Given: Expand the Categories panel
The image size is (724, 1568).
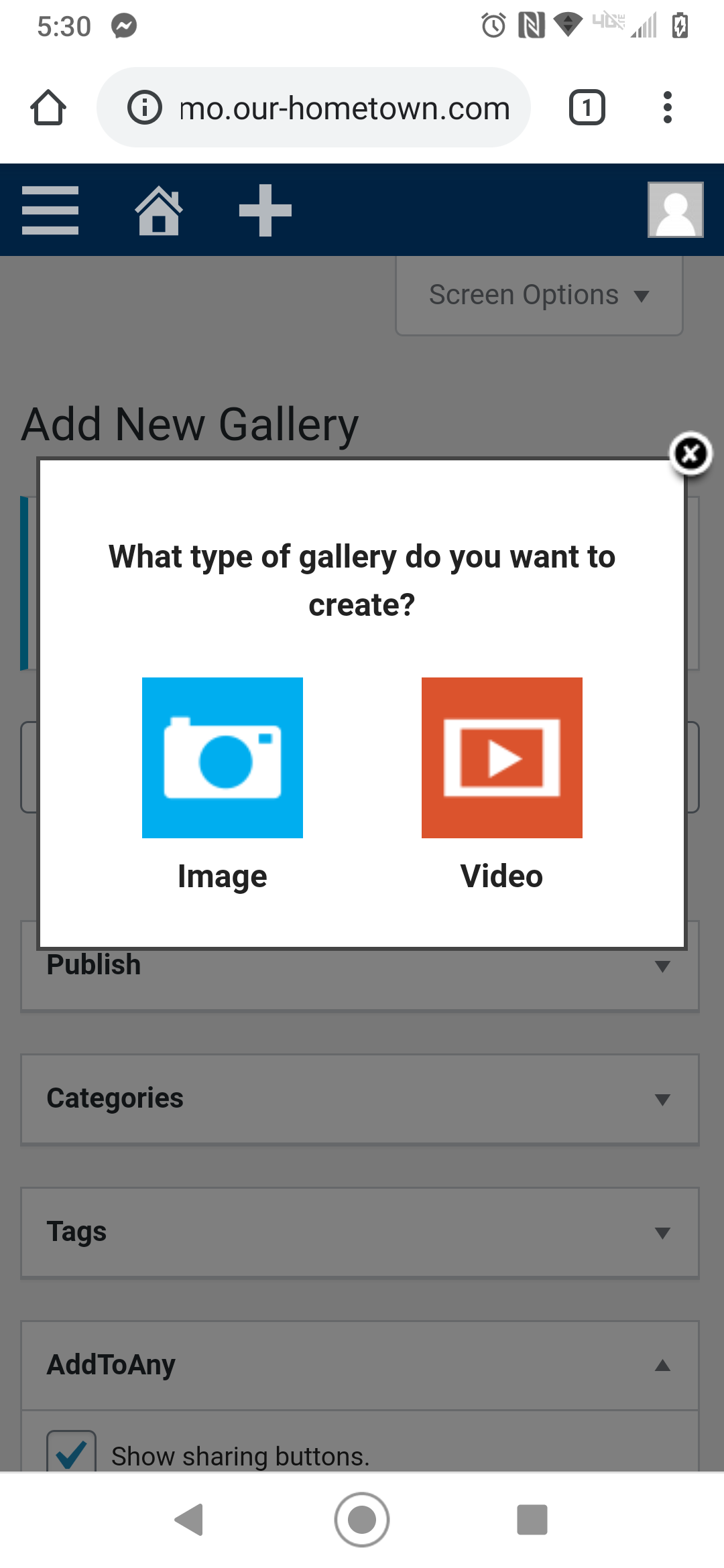Looking at the screenshot, I should point(360,1099).
